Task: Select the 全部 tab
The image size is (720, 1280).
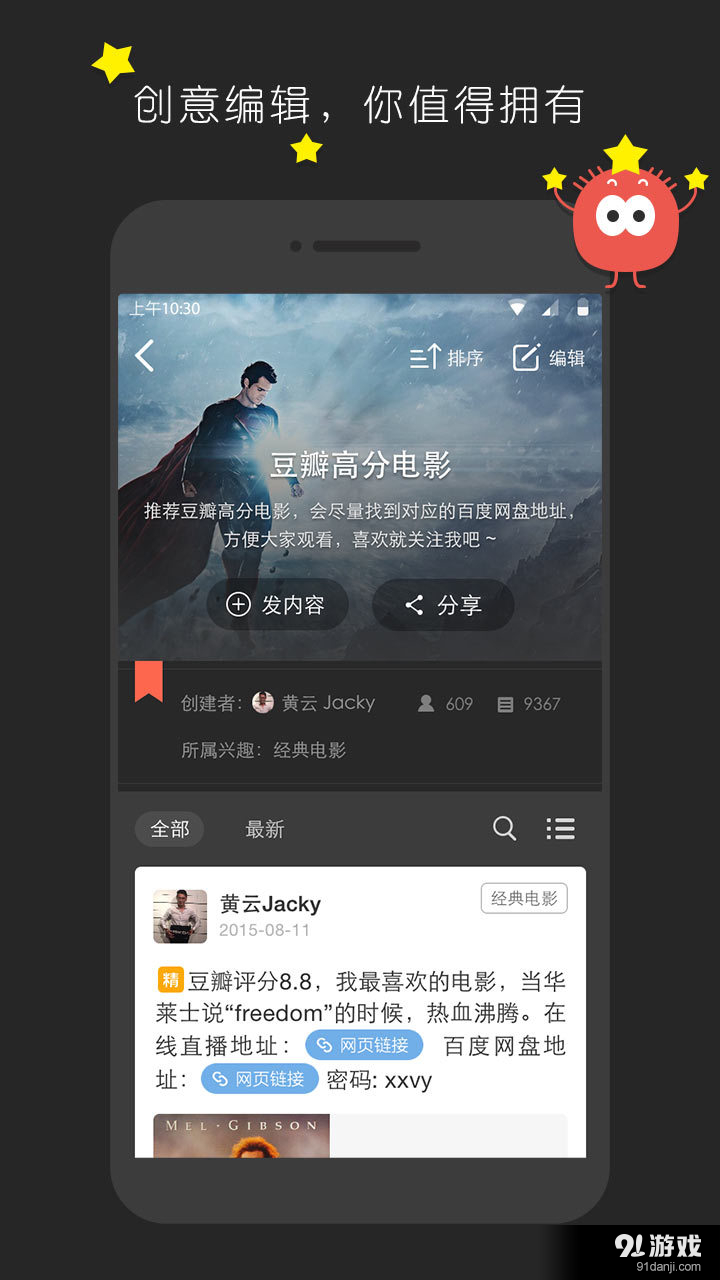Action: 169,829
